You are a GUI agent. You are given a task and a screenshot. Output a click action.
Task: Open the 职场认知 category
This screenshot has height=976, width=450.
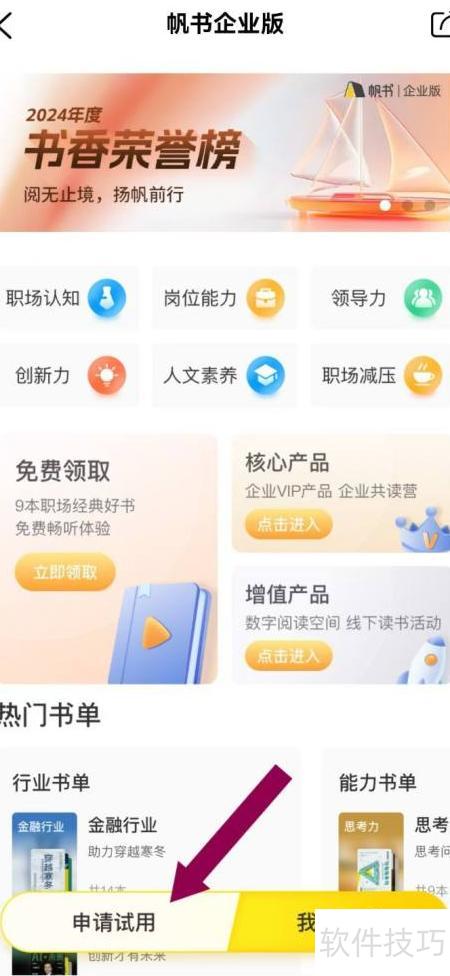pyautogui.click(x=68, y=298)
